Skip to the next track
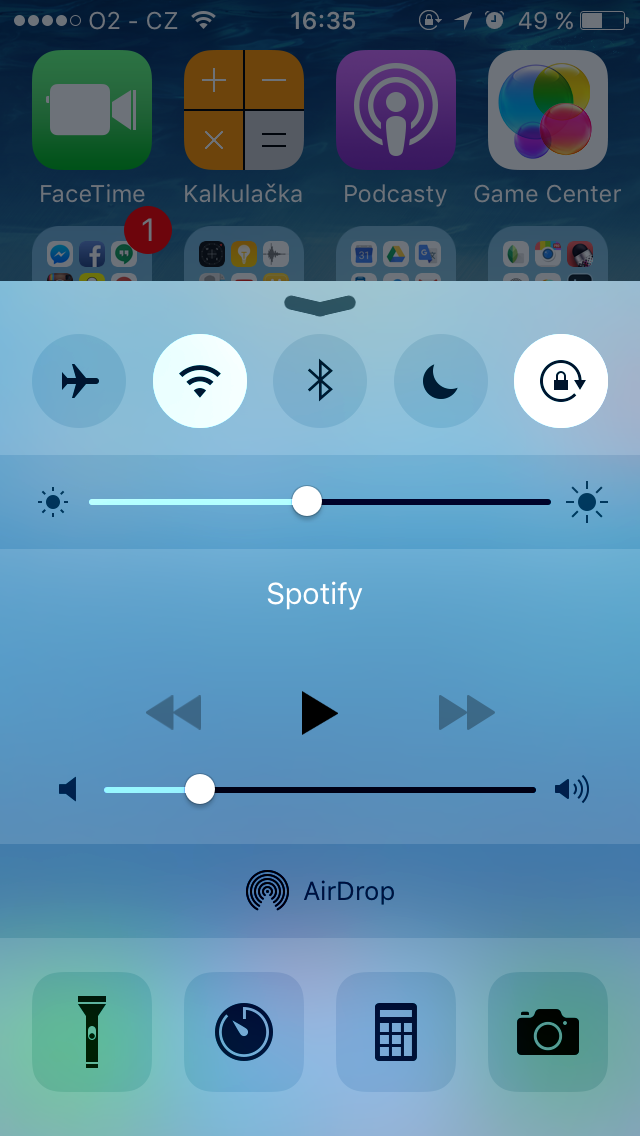Image resolution: width=640 pixels, height=1136 pixels. pyautogui.click(x=466, y=713)
